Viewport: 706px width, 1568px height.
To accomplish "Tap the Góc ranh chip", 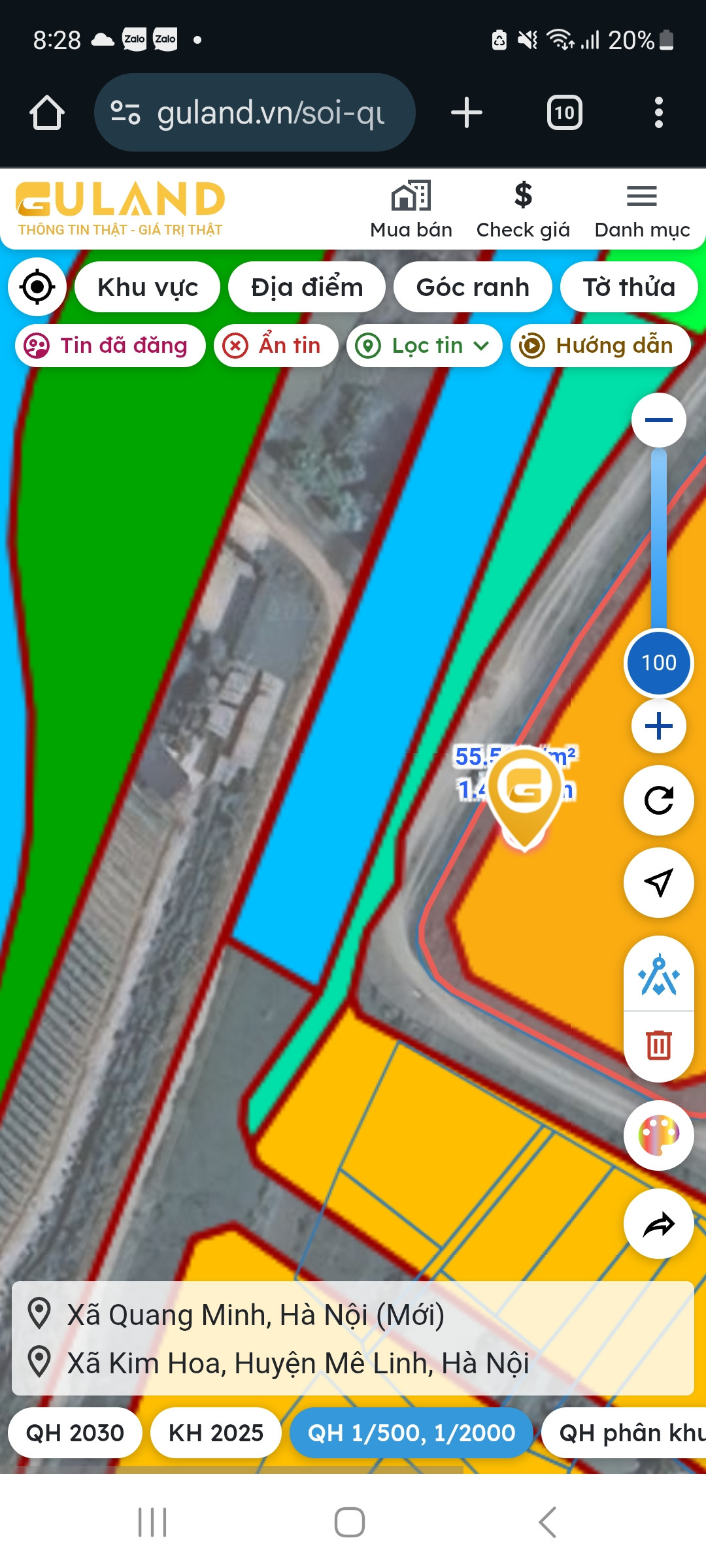I will point(473,287).
